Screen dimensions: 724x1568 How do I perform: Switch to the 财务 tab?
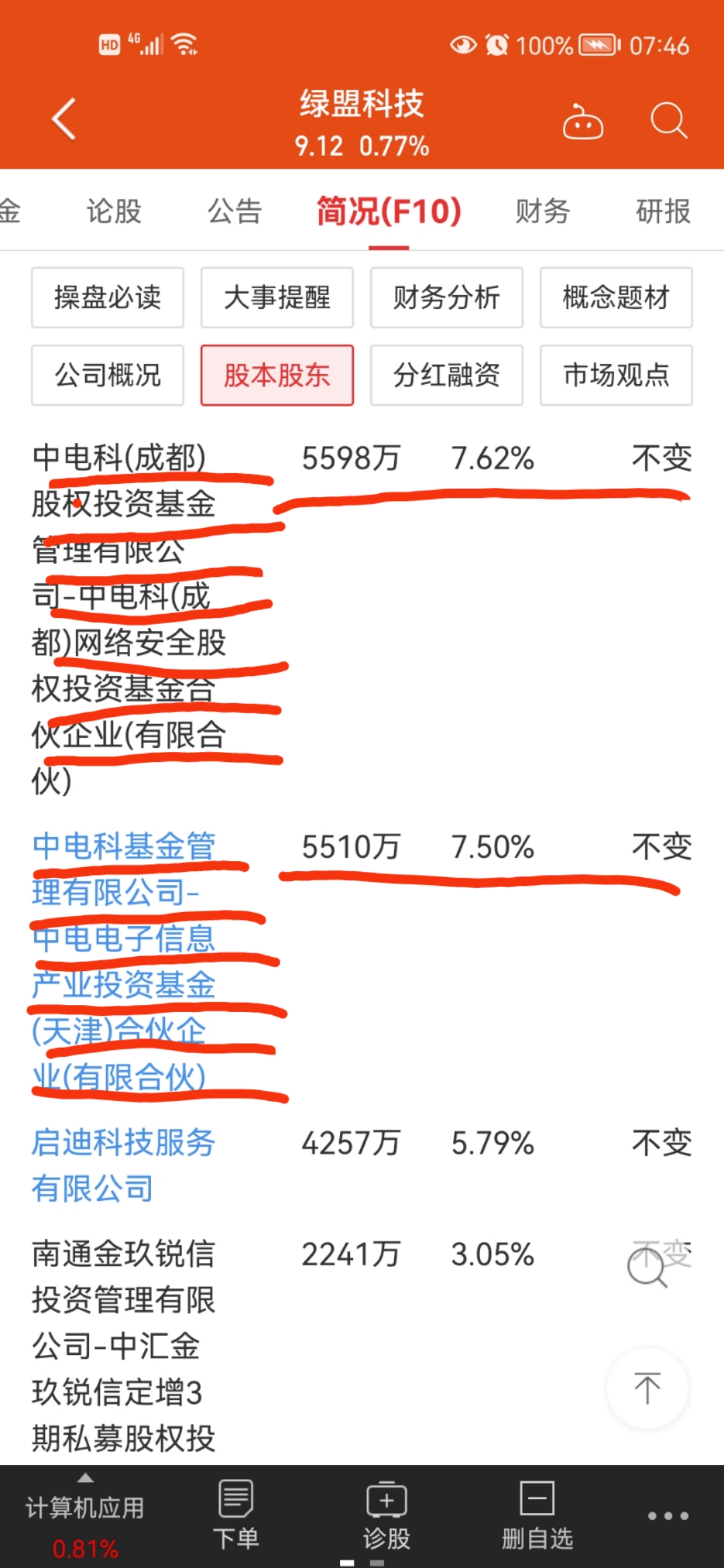coord(540,211)
